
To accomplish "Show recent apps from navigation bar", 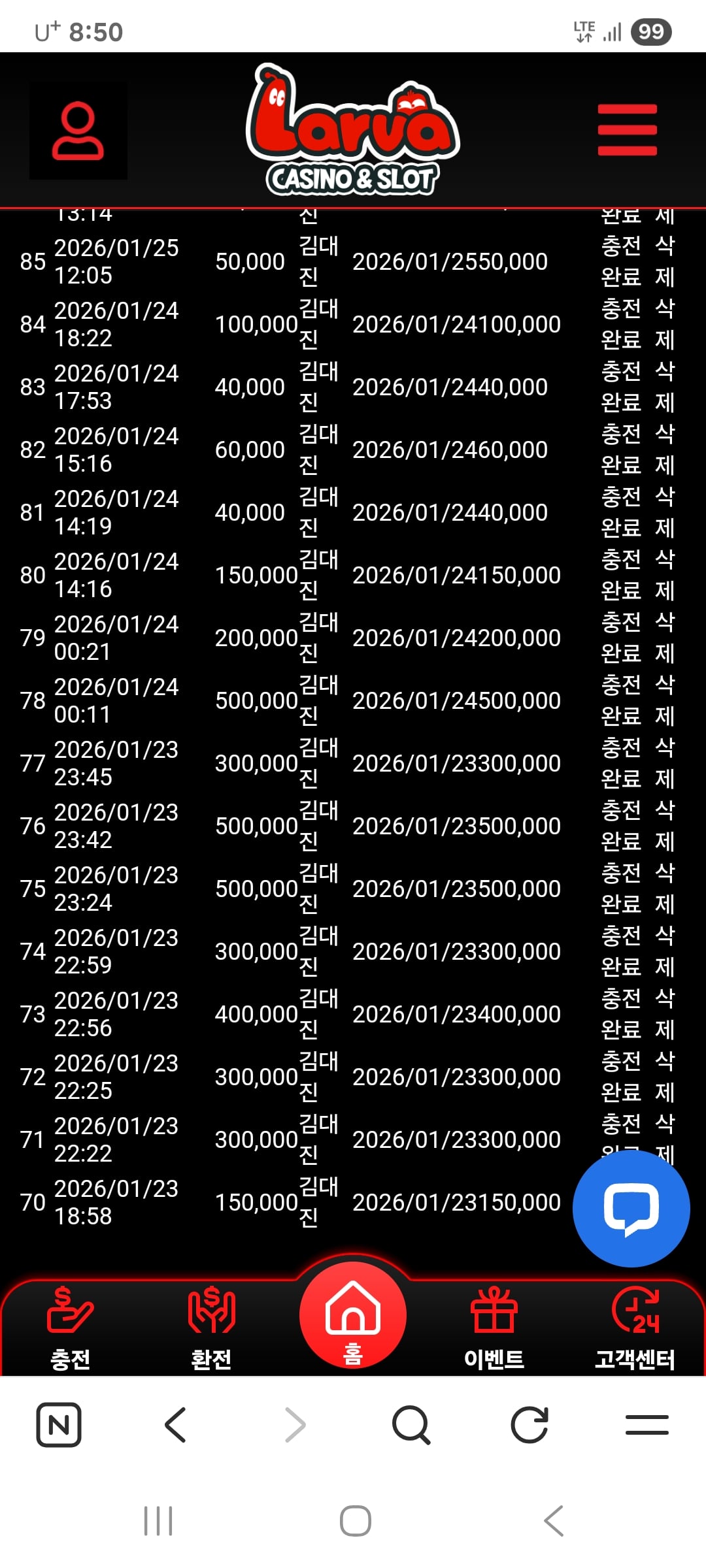I will pos(158,1521).
